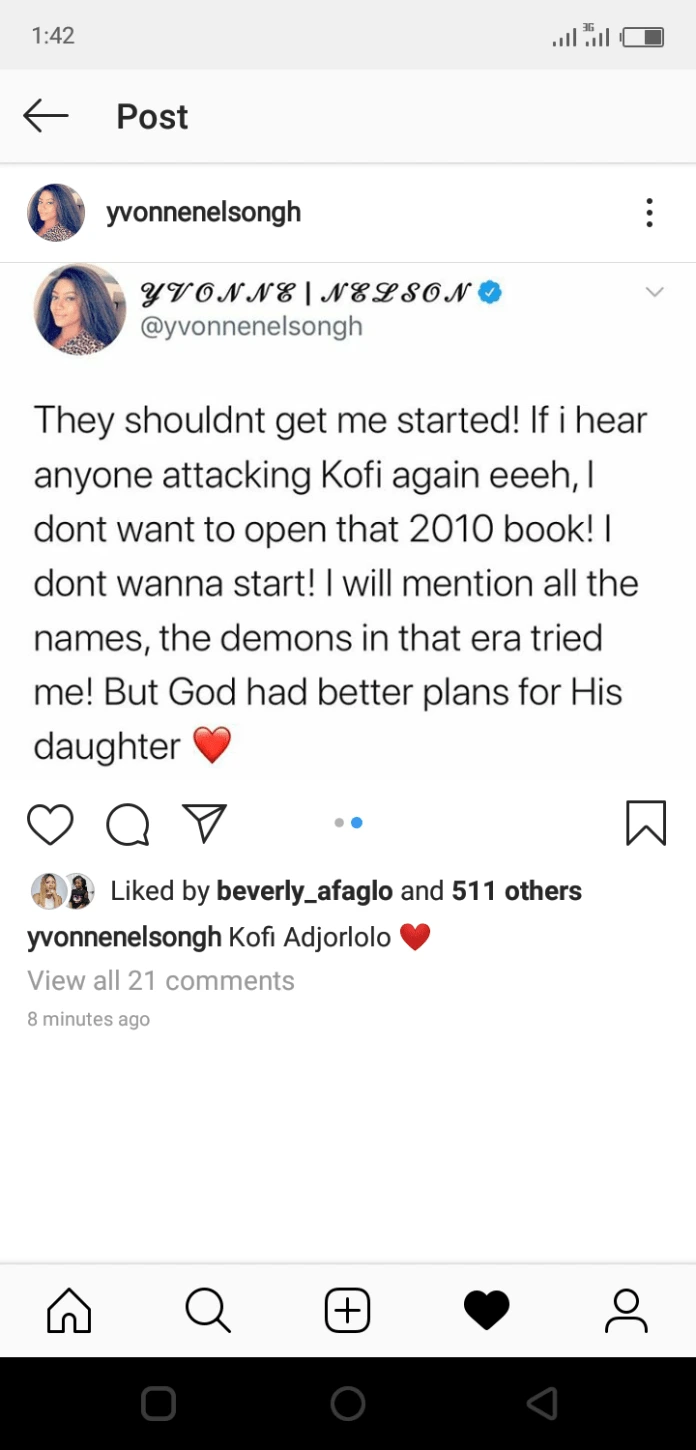The width and height of the screenshot is (696, 1450).
Task: Share the post via paper plane icon
Action: coord(205,822)
